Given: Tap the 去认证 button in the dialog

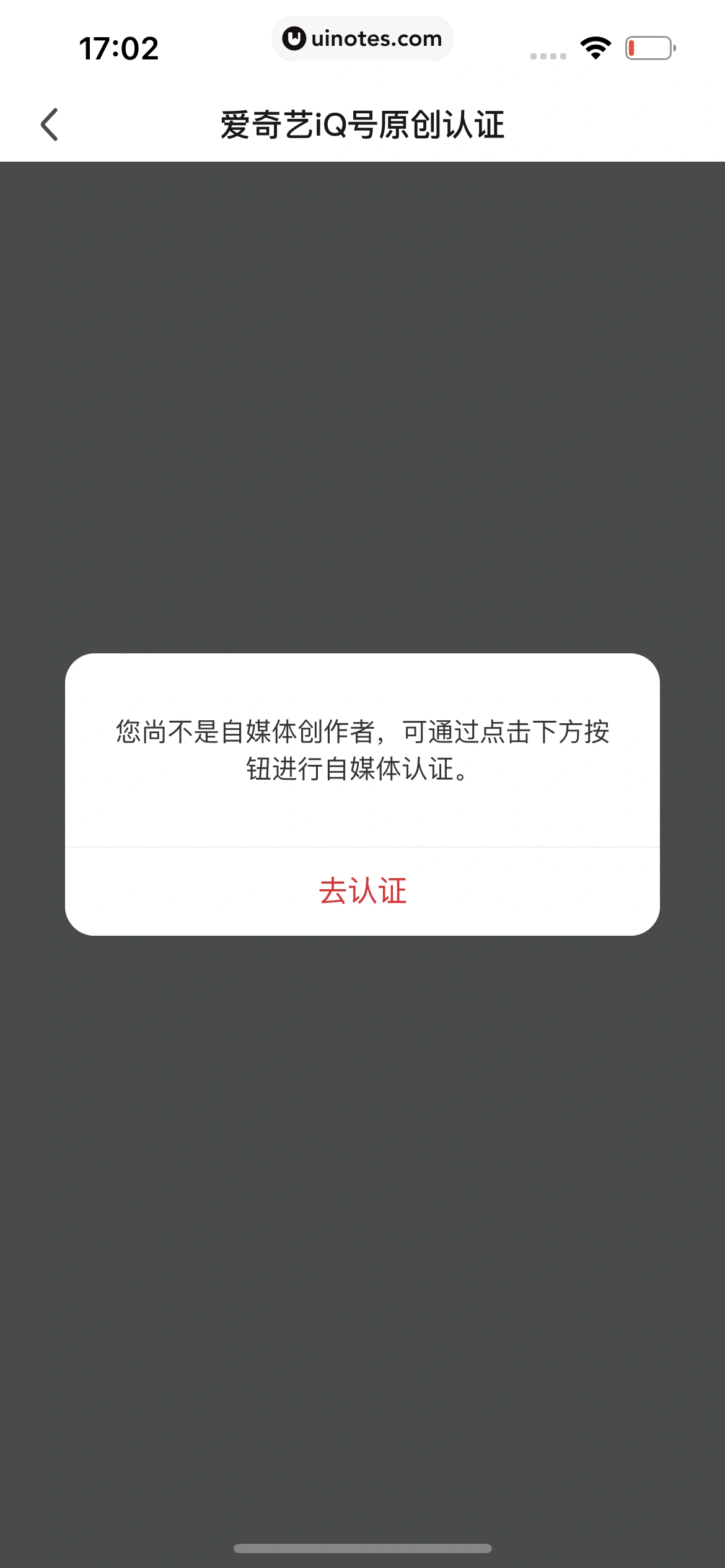Looking at the screenshot, I should tap(362, 891).
